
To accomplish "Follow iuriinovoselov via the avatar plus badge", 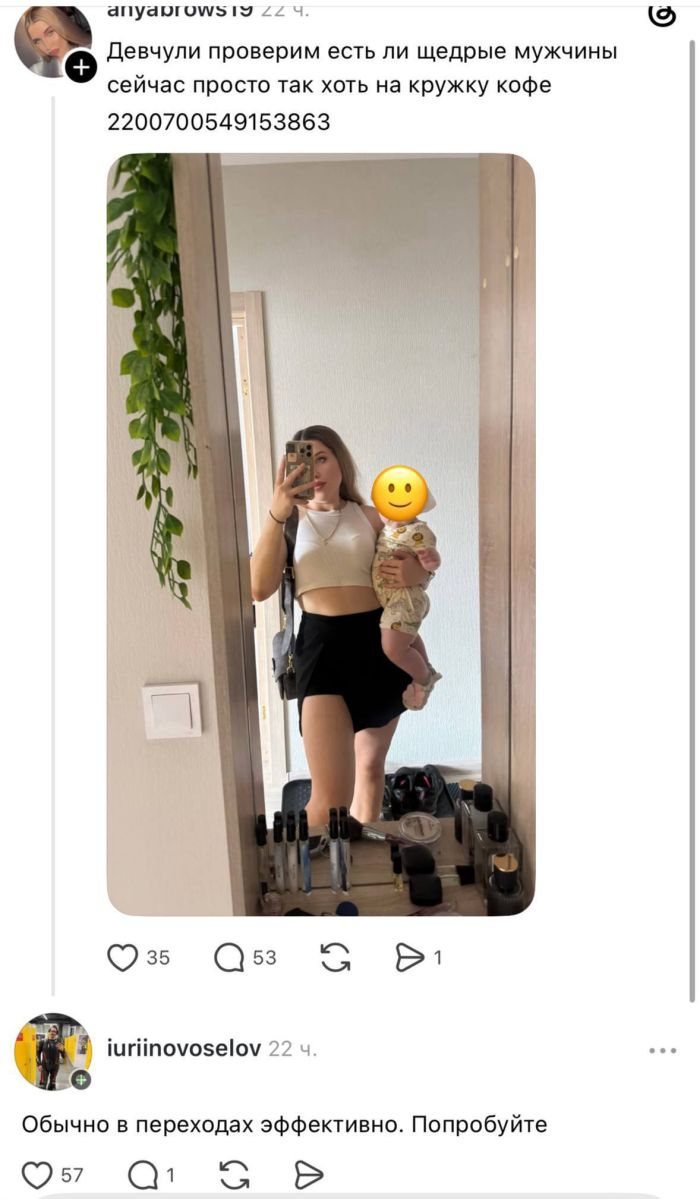I will 81,1080.
